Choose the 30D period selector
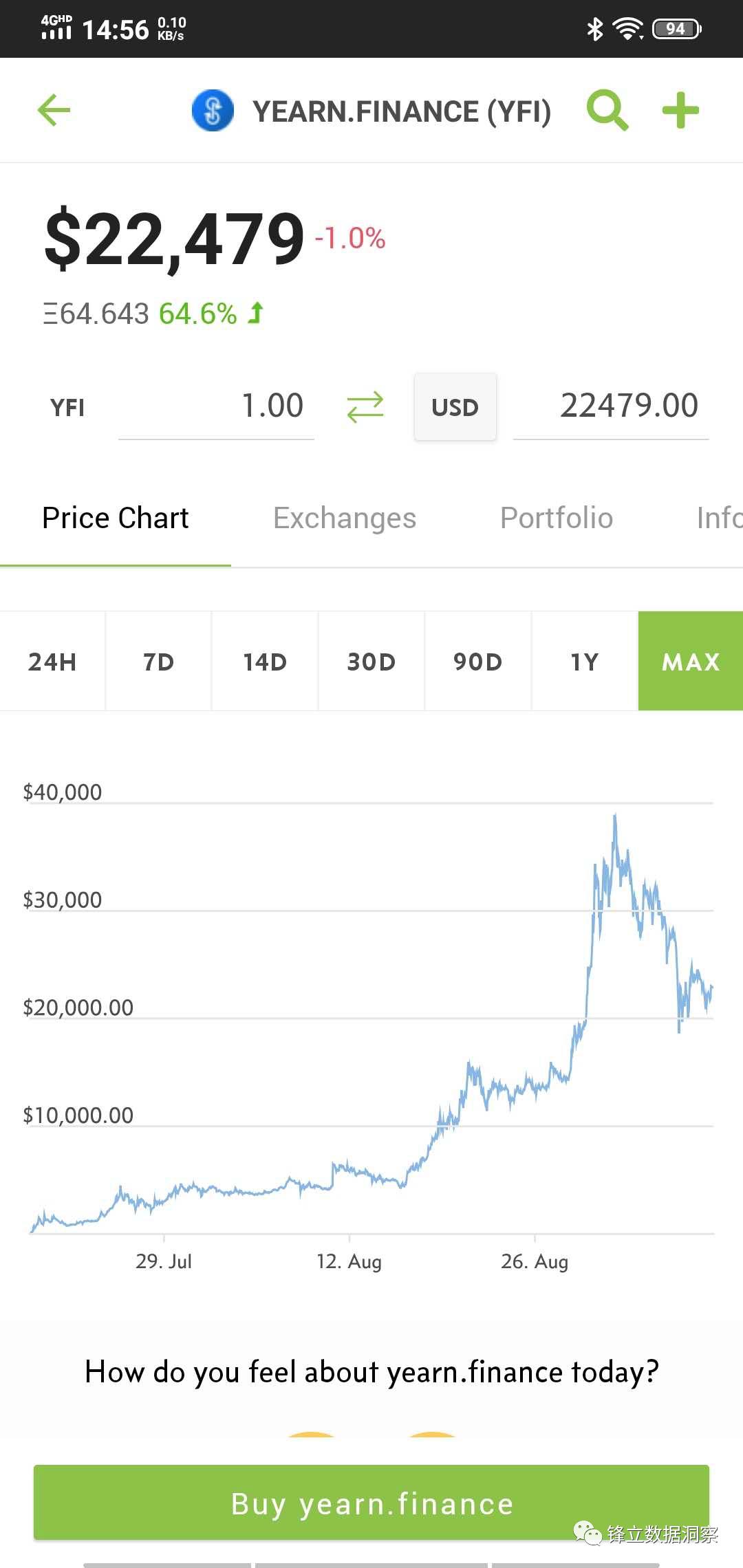Viewport: 743px width, 1568px height. tap(371, 662)
